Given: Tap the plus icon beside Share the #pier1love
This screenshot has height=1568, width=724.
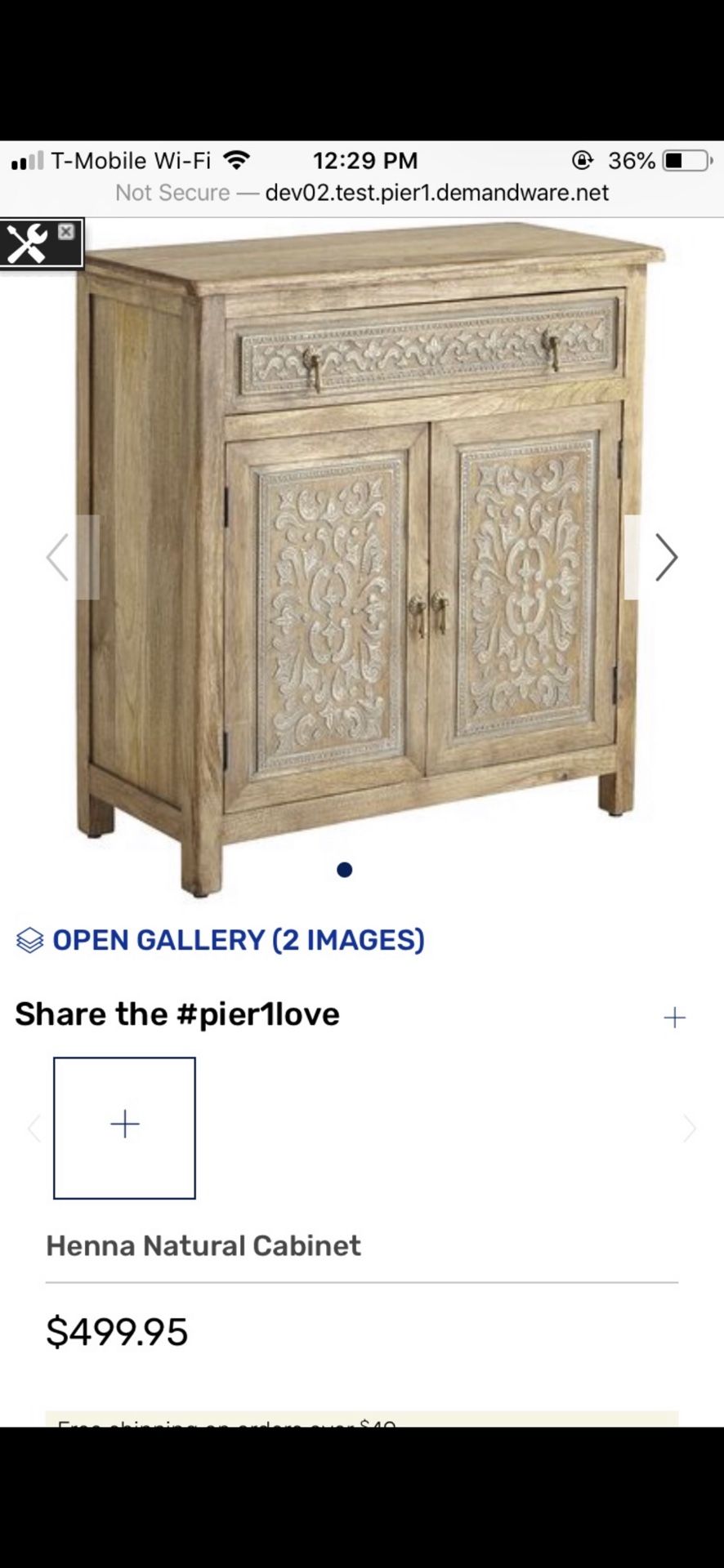Looking at the screenshot, I should (675, 1018).
